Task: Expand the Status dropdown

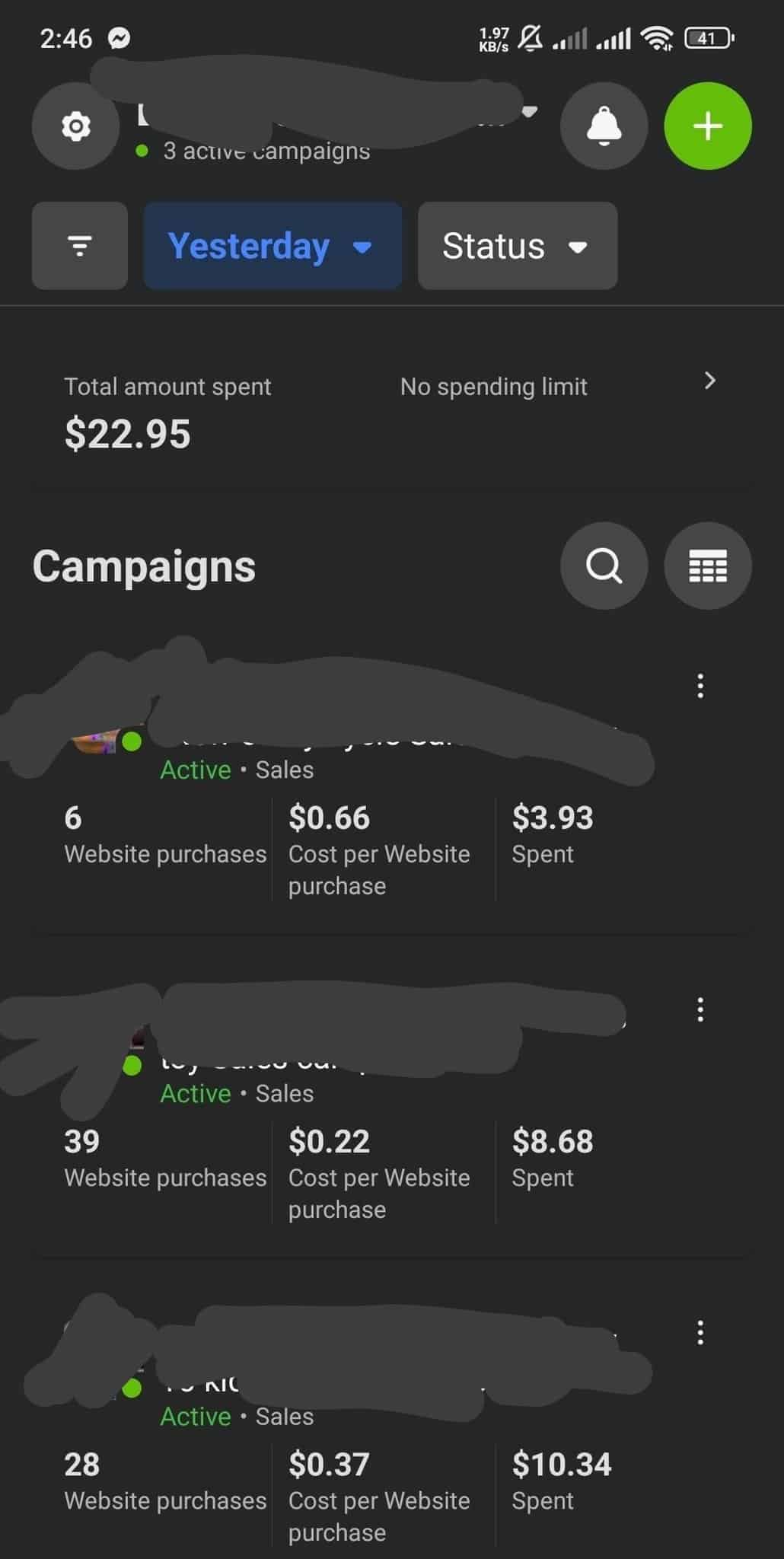Action: 518,246
